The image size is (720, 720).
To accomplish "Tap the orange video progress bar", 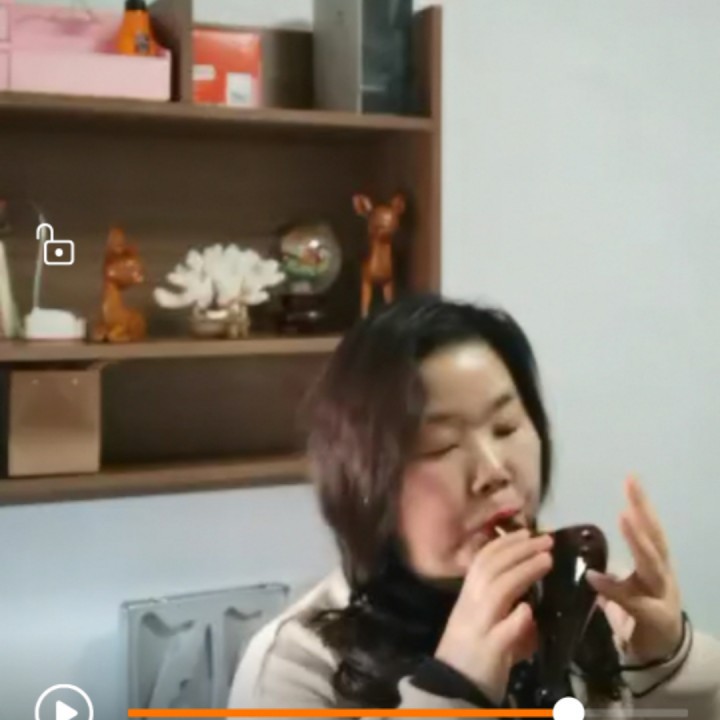I will [x=340, y=712].
